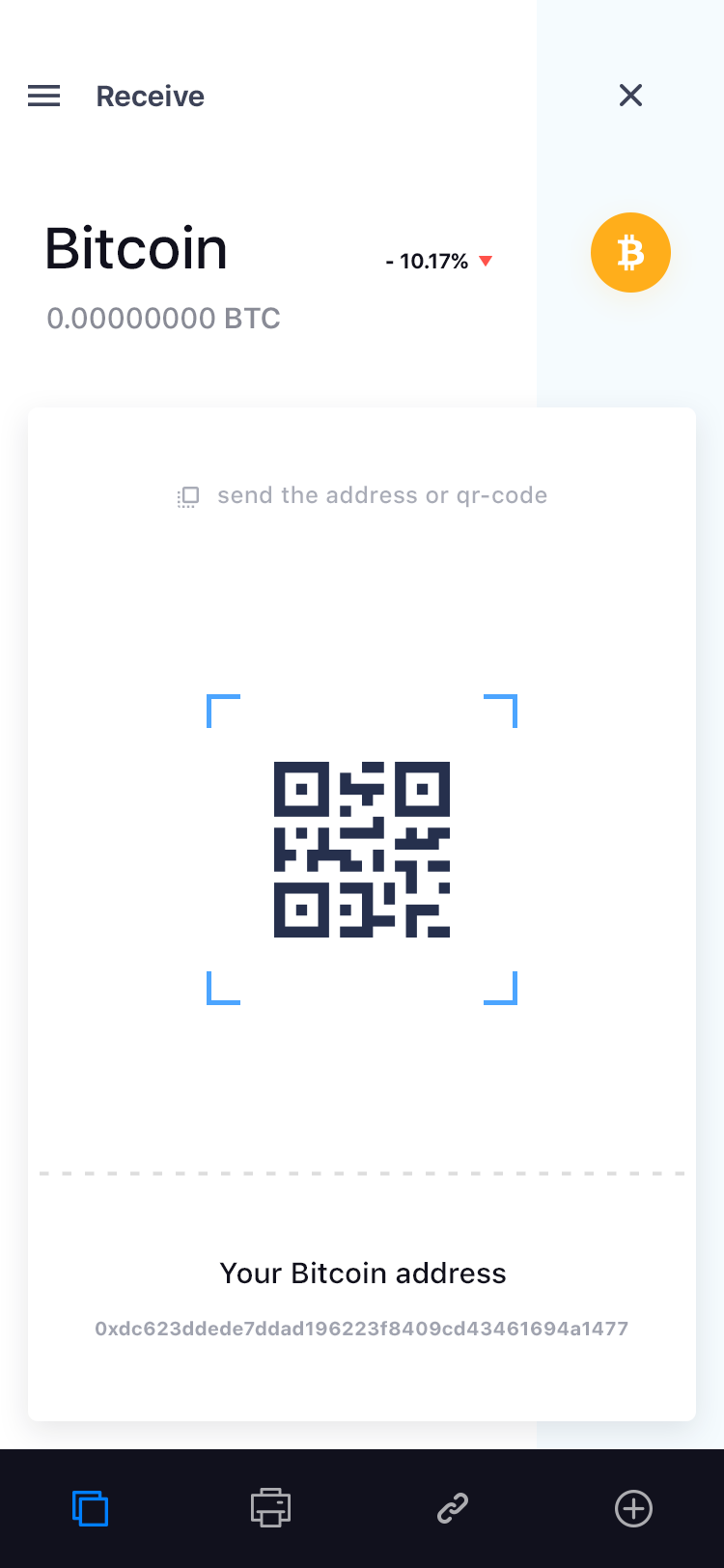Tap the link icon in bottom bar
Viewport: 724px width, 1568px height.
pyautogui.click(x=452, y=1508)
